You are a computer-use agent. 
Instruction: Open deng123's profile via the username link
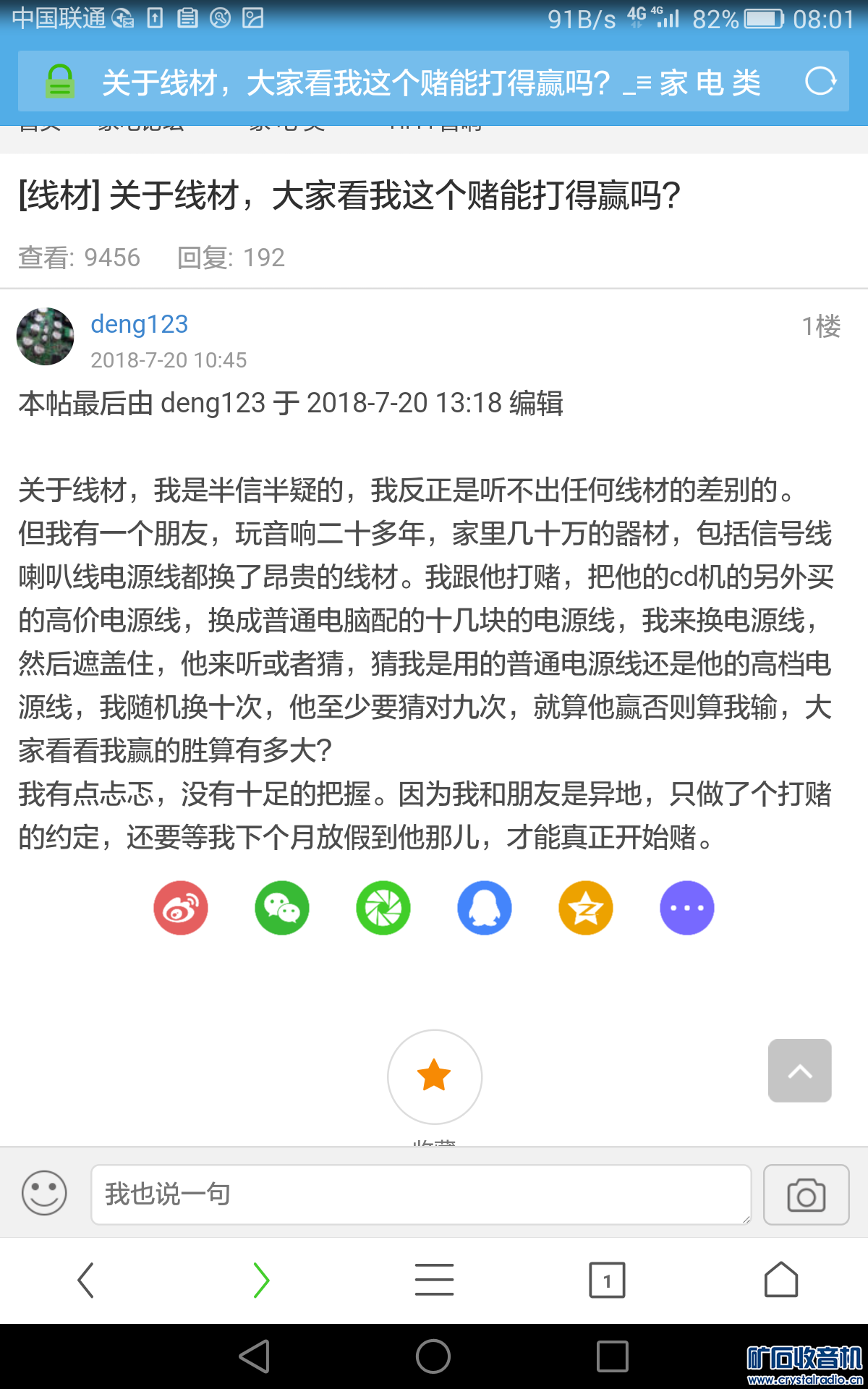(139, 324)
